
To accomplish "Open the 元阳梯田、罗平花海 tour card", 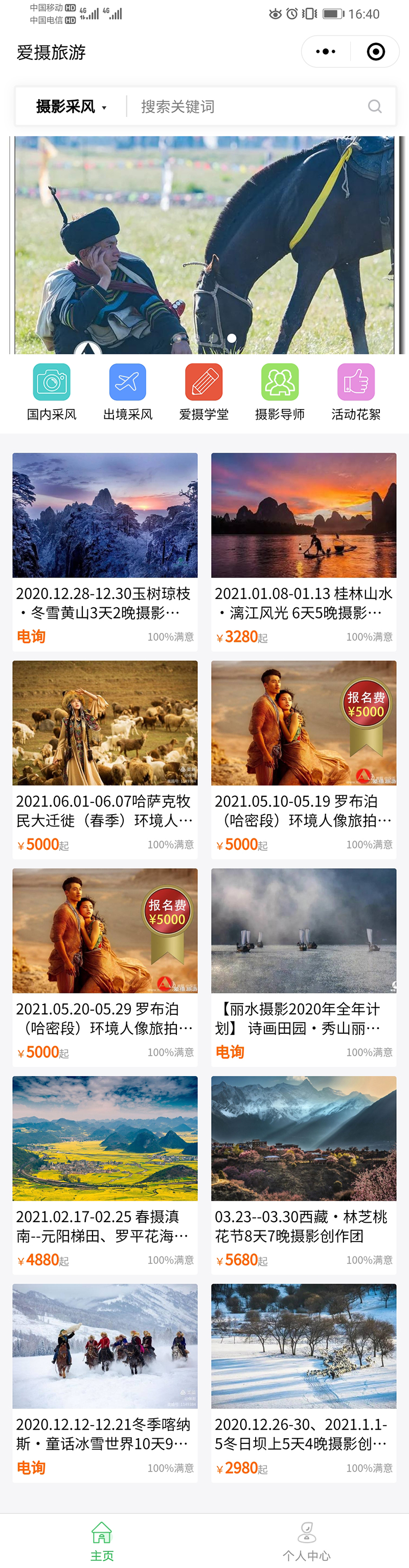I will [x=105, y=1174].
